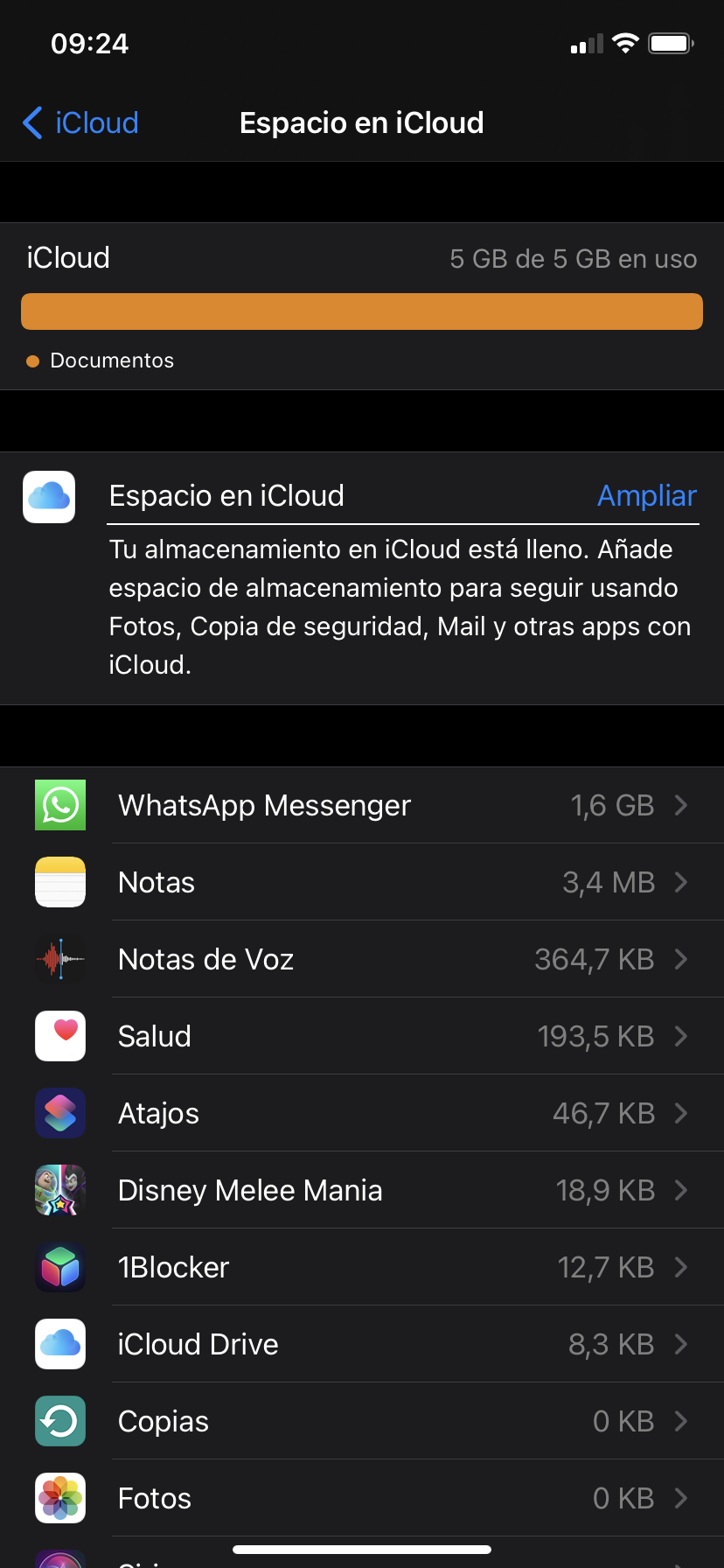This screenshot has width=724, height=1568.
Task: Open Notas de Voz storage row
Action: [x=362, y=959]
